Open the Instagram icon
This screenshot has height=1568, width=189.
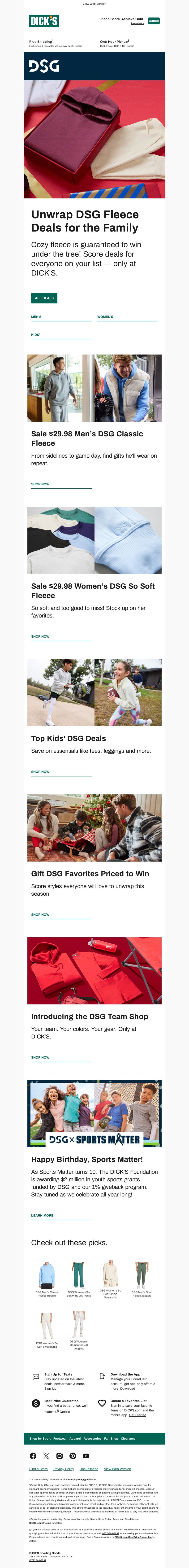60,1456
